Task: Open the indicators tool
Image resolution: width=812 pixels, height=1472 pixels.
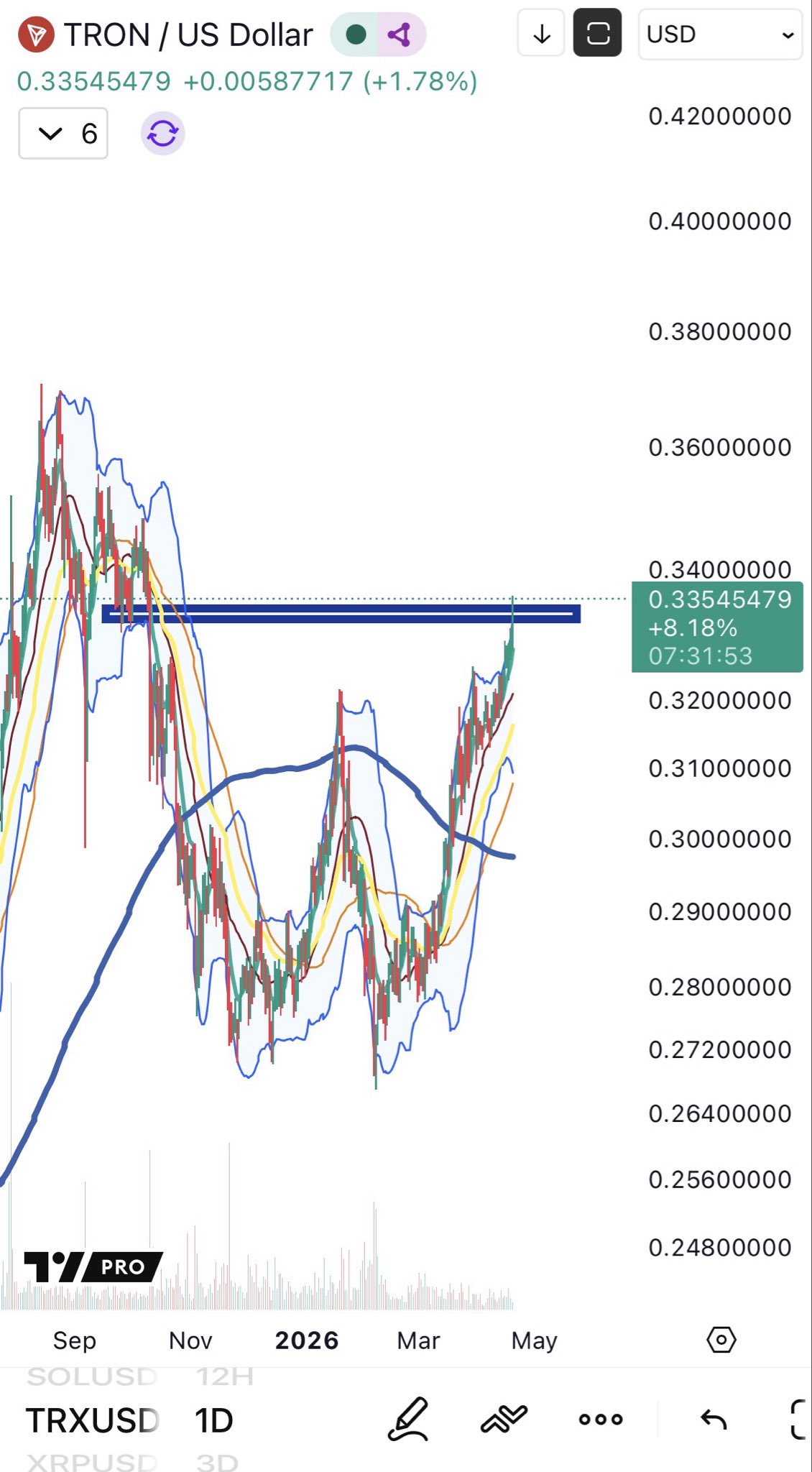Action: click(x=504, y=1419)
